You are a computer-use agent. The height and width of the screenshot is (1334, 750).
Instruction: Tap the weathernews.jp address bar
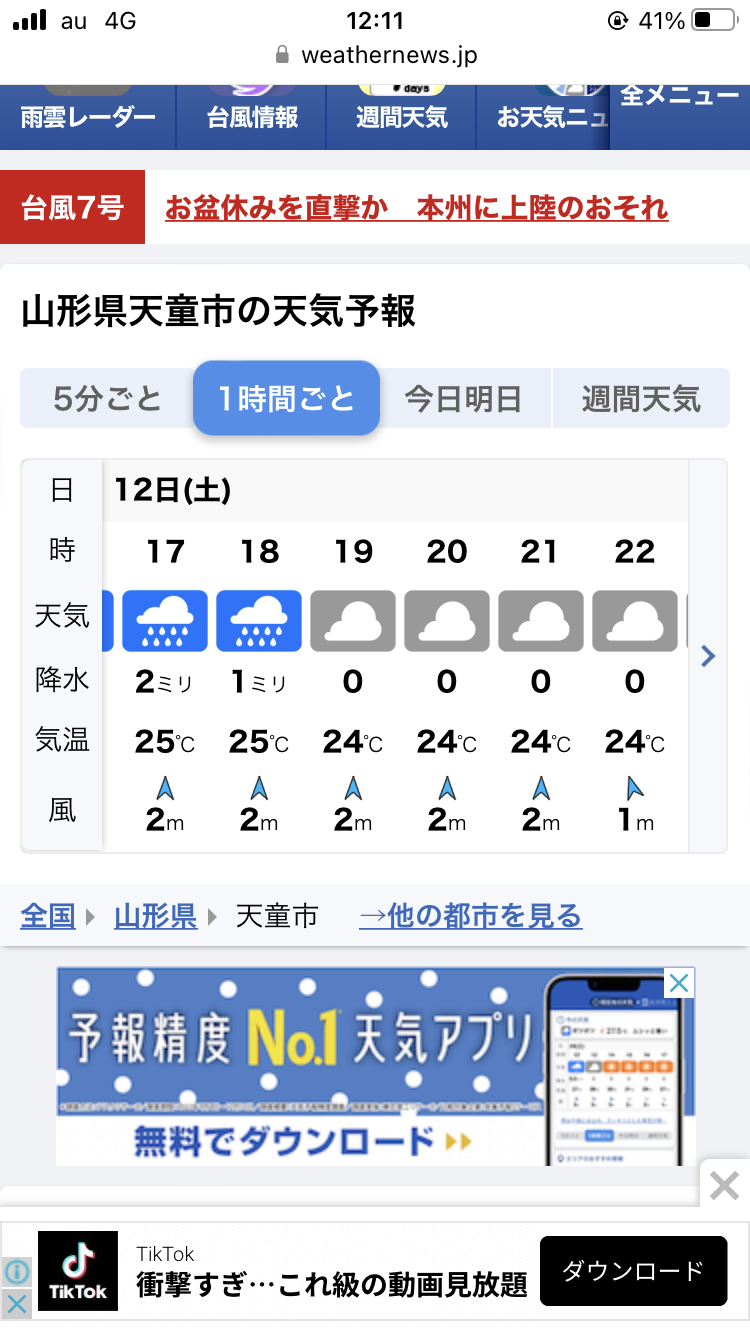[x=375, y=56]
